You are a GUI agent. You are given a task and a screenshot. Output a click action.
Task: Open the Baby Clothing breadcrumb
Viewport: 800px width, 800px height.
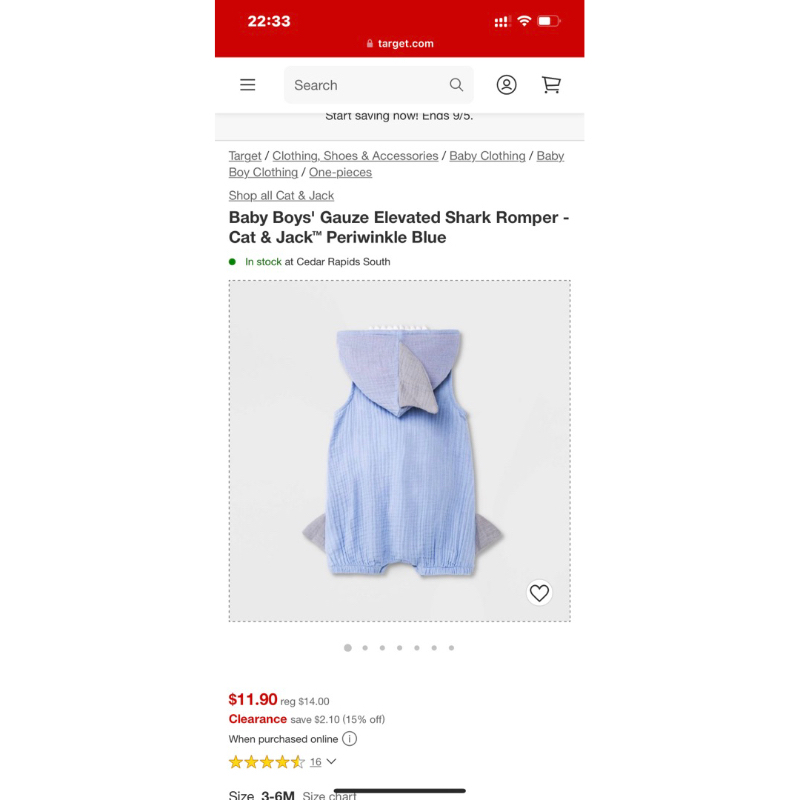click(487, 156)
